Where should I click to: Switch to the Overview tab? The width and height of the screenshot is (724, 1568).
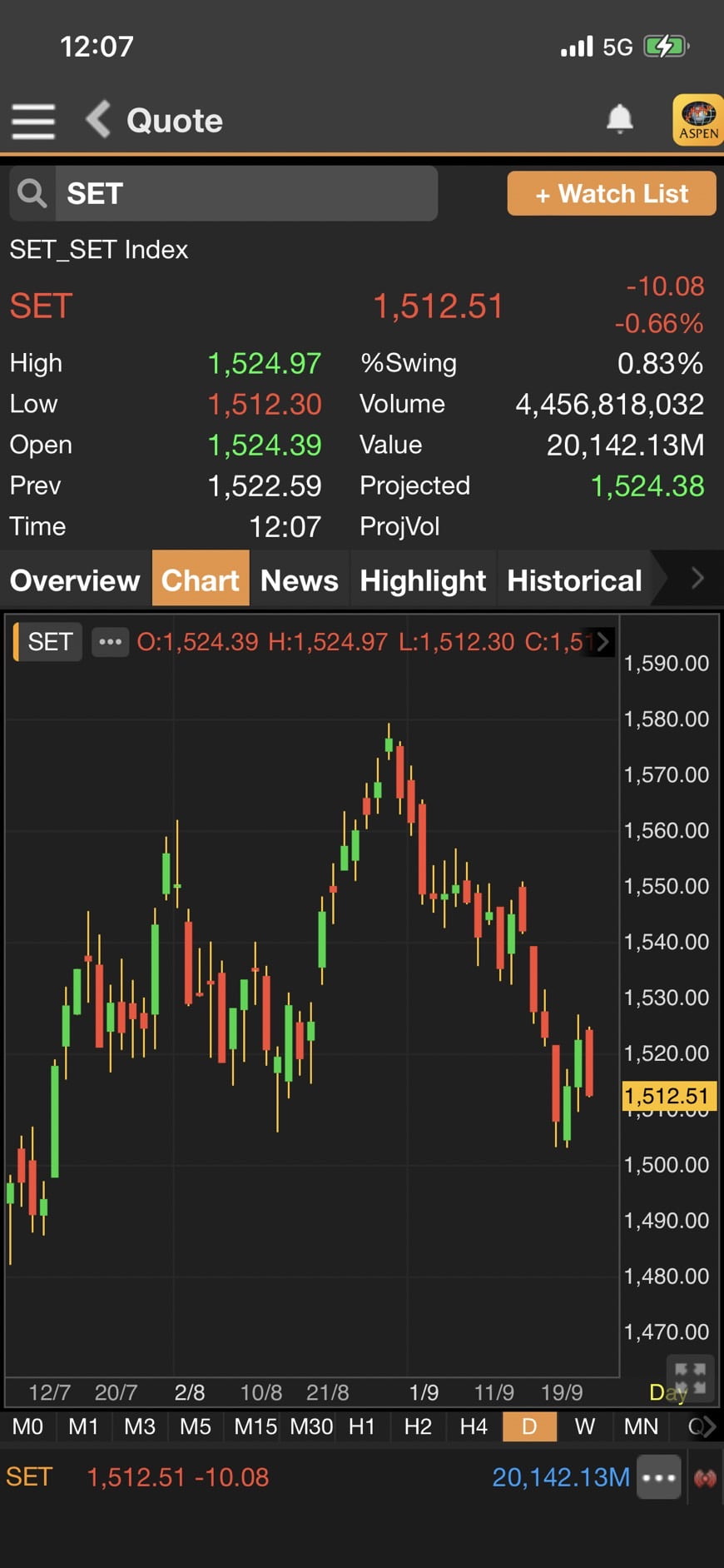[x=75, y=580]
